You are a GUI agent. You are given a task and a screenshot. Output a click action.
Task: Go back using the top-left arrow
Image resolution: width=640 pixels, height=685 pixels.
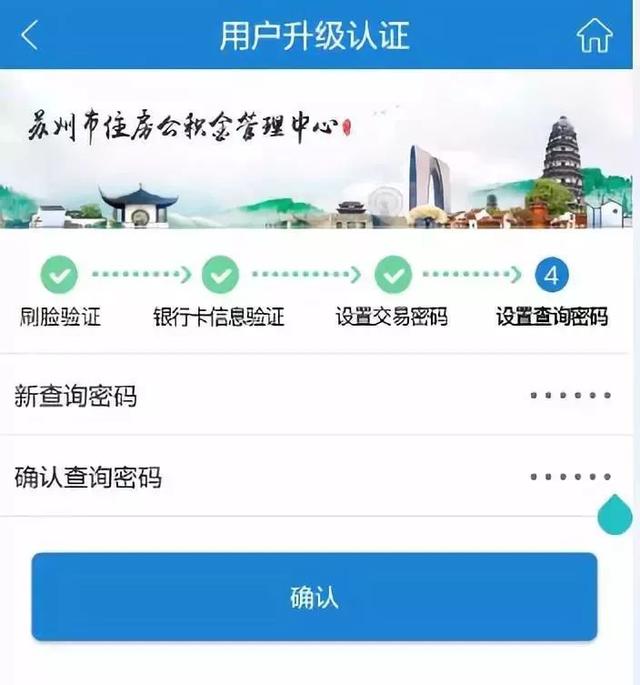29,36
